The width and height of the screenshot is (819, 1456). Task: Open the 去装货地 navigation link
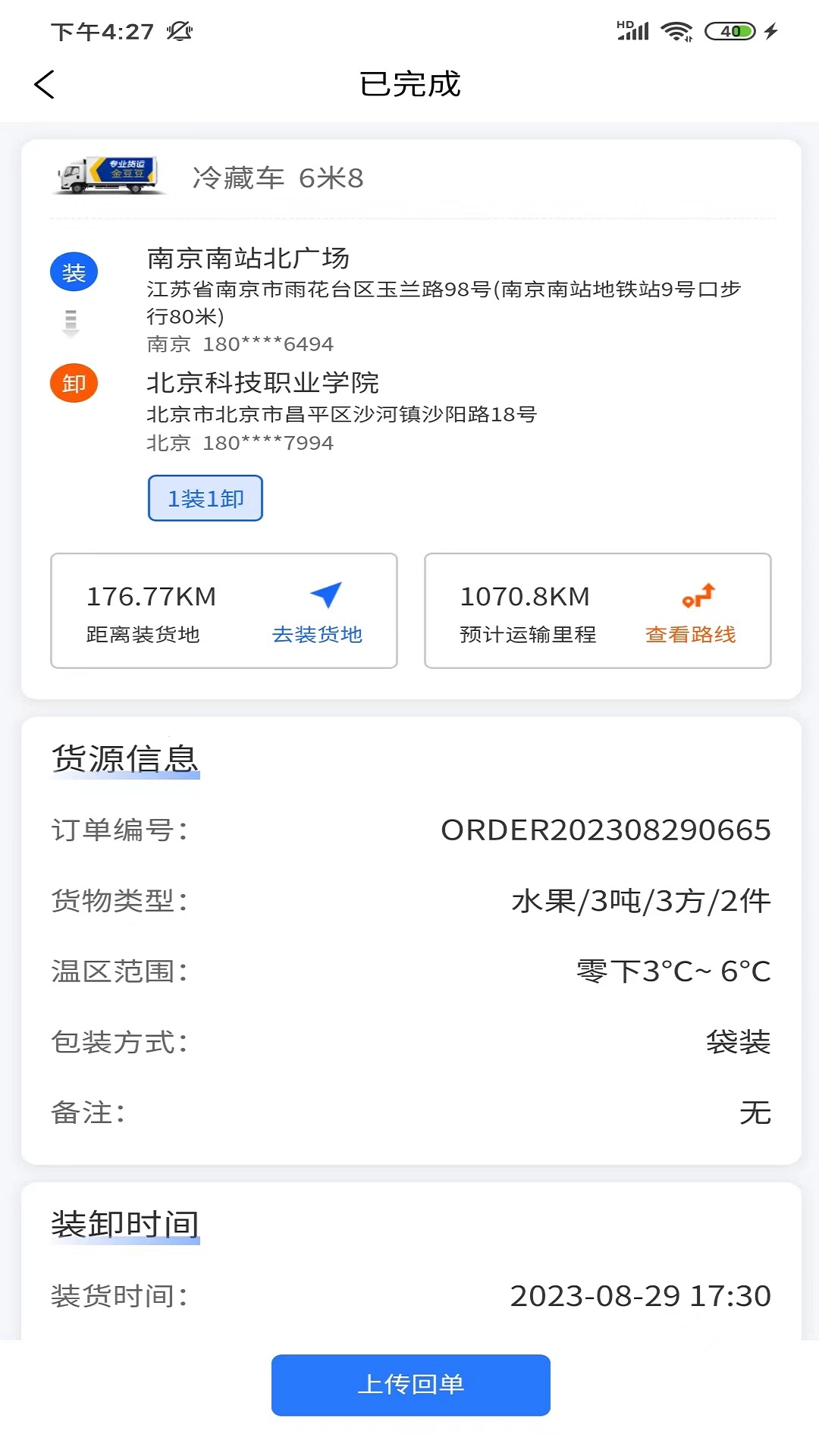tap(318, 635)
